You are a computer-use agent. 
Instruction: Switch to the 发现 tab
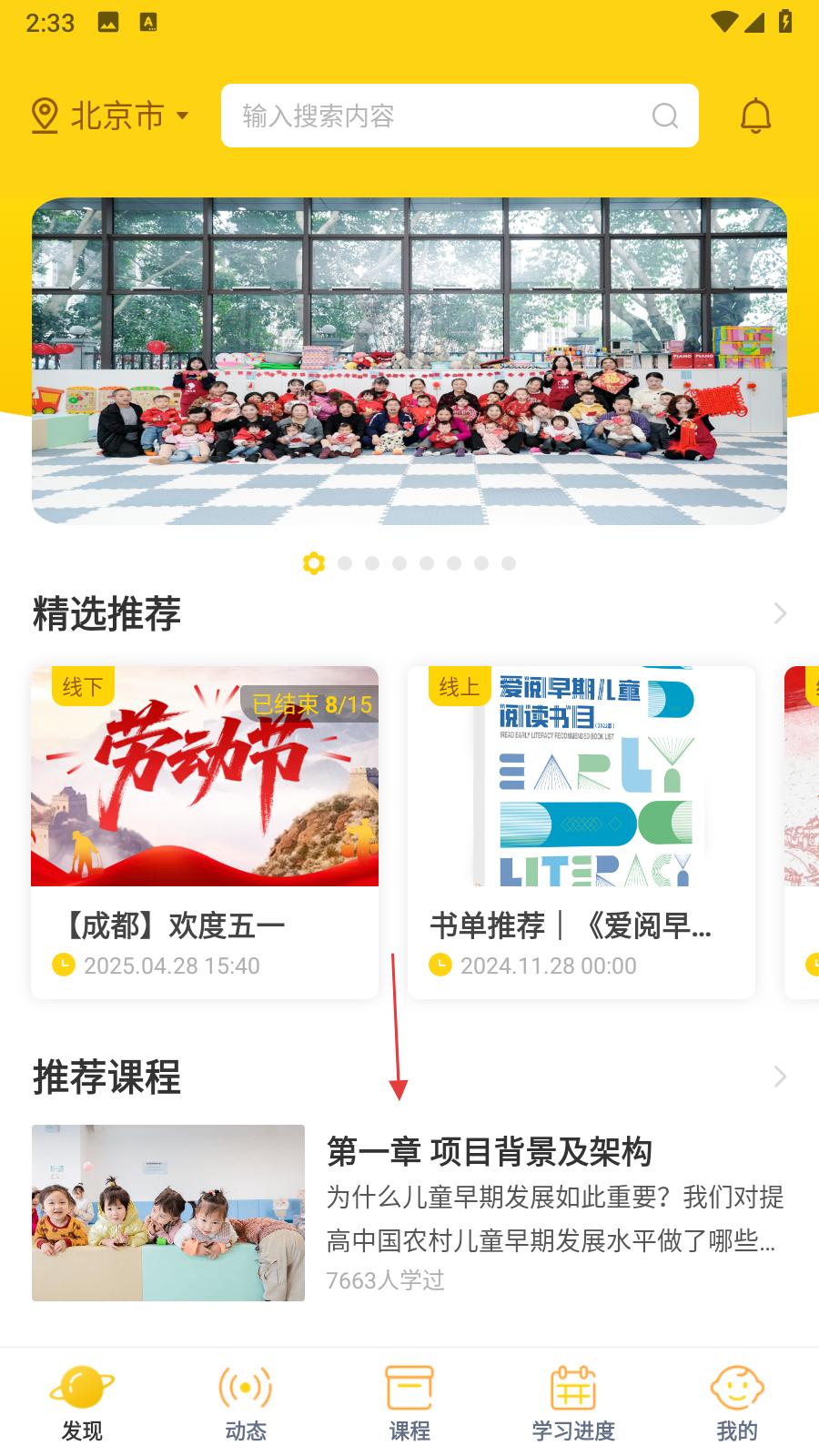point(82,1403)
